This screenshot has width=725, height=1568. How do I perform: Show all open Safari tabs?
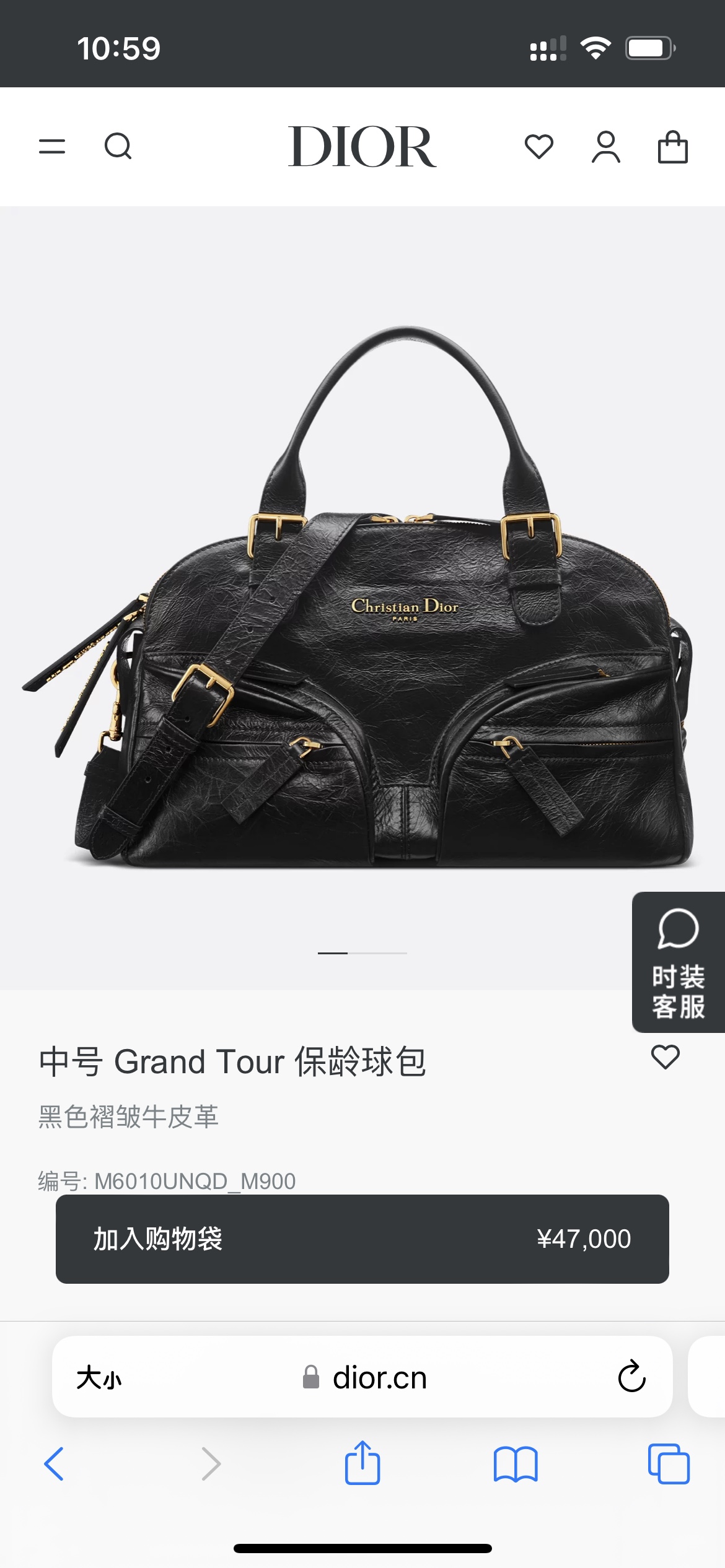(x=668, y=1464)
